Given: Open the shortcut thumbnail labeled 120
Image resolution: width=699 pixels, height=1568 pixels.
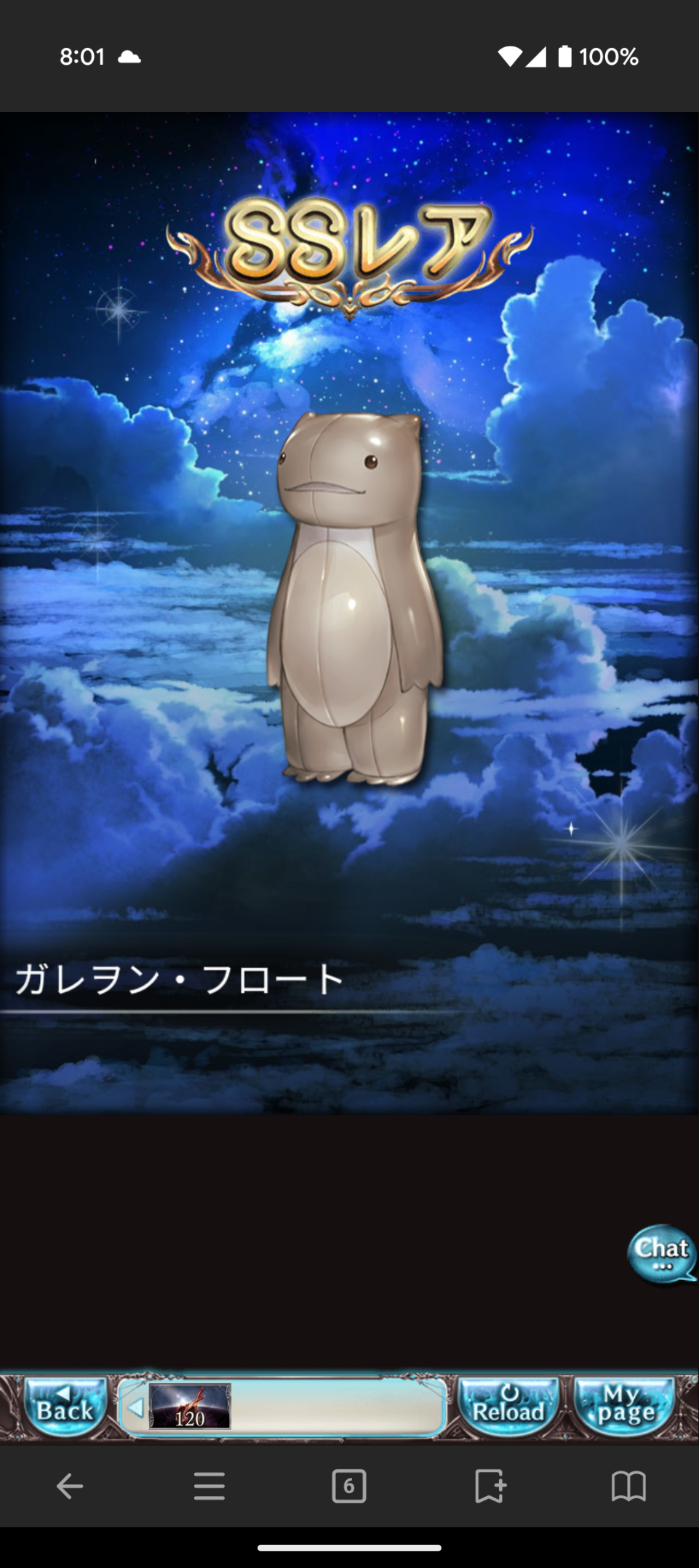Looking at the screenshot, I should [190, 1407].
